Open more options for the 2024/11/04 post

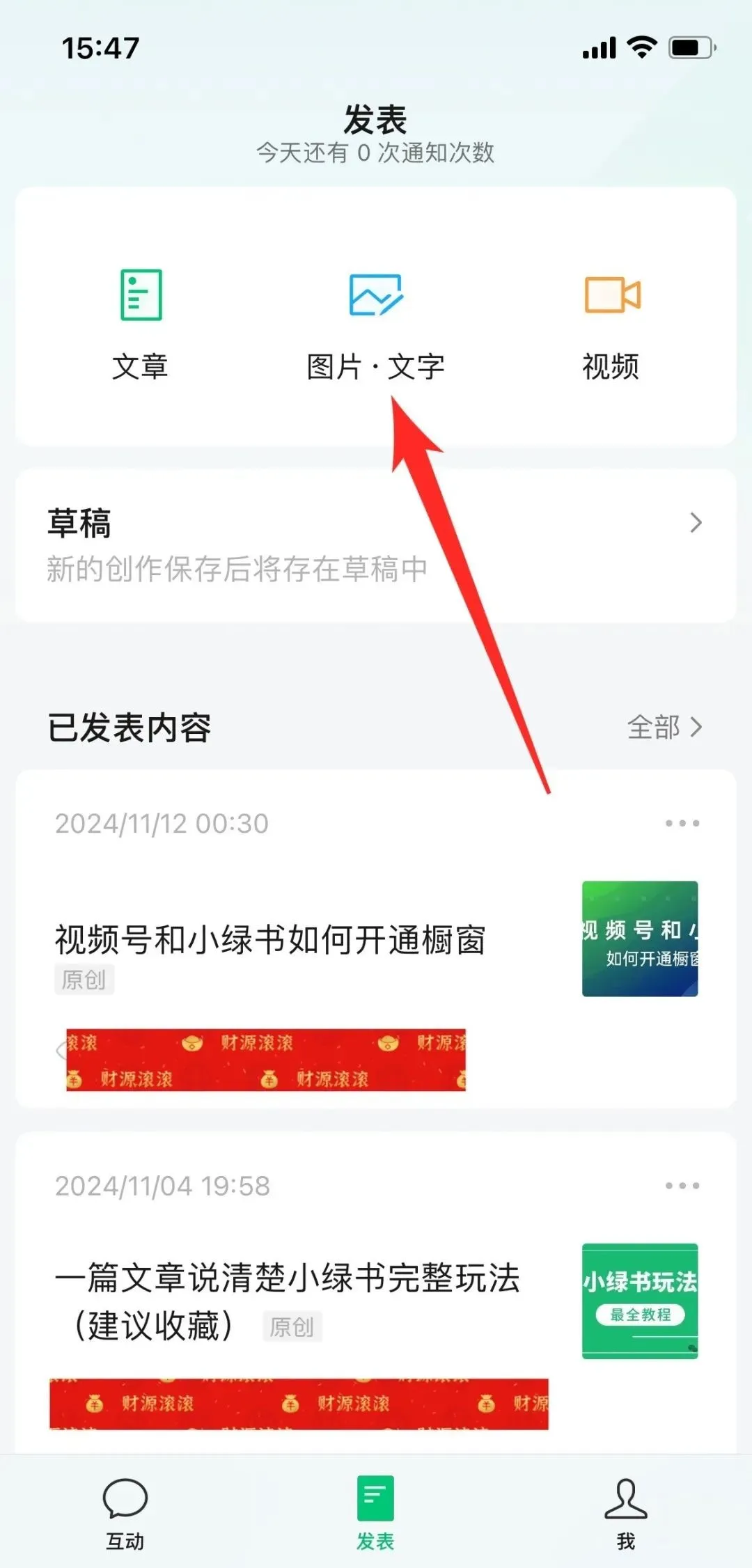(682, 1185)
